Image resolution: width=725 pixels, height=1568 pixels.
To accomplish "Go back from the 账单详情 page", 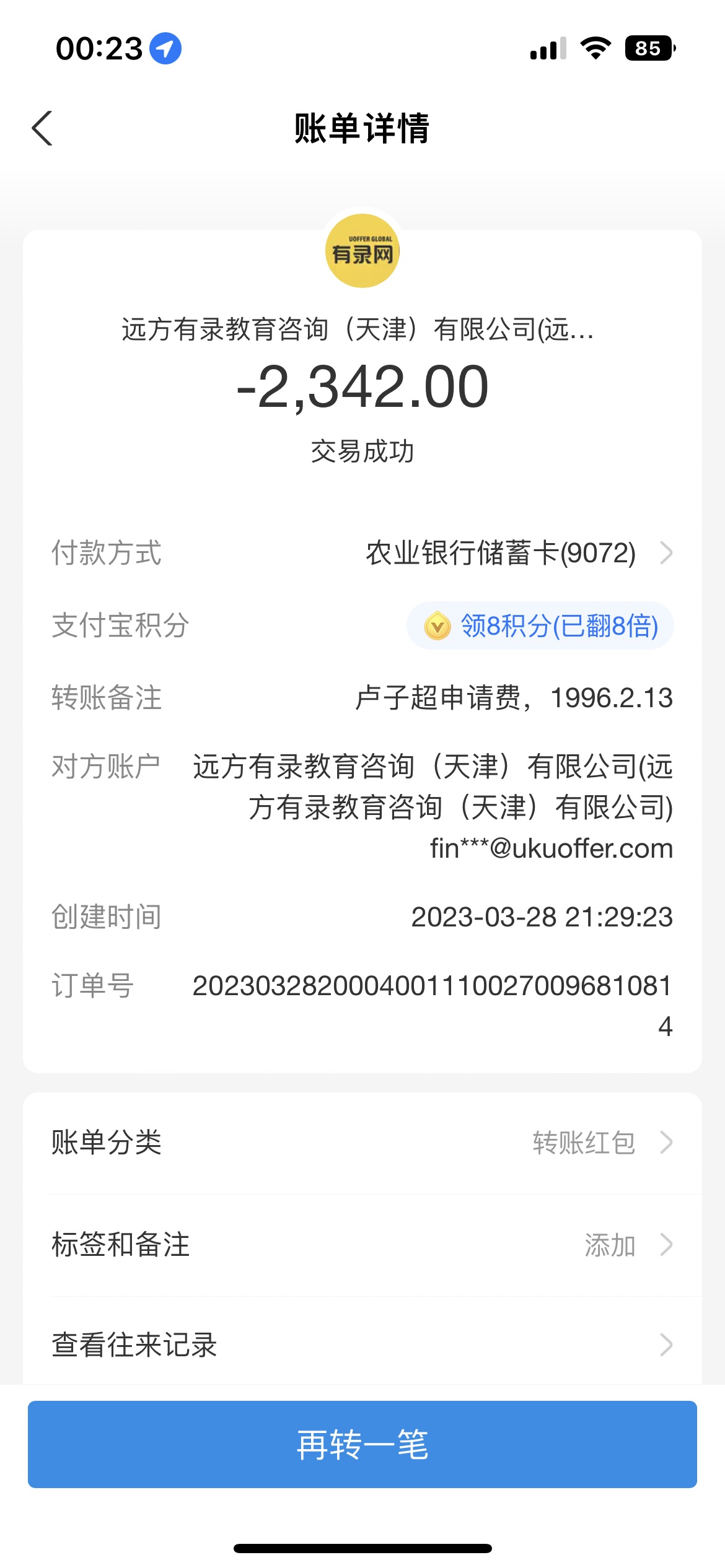I will pyautogui.click(x=42, y=129).
